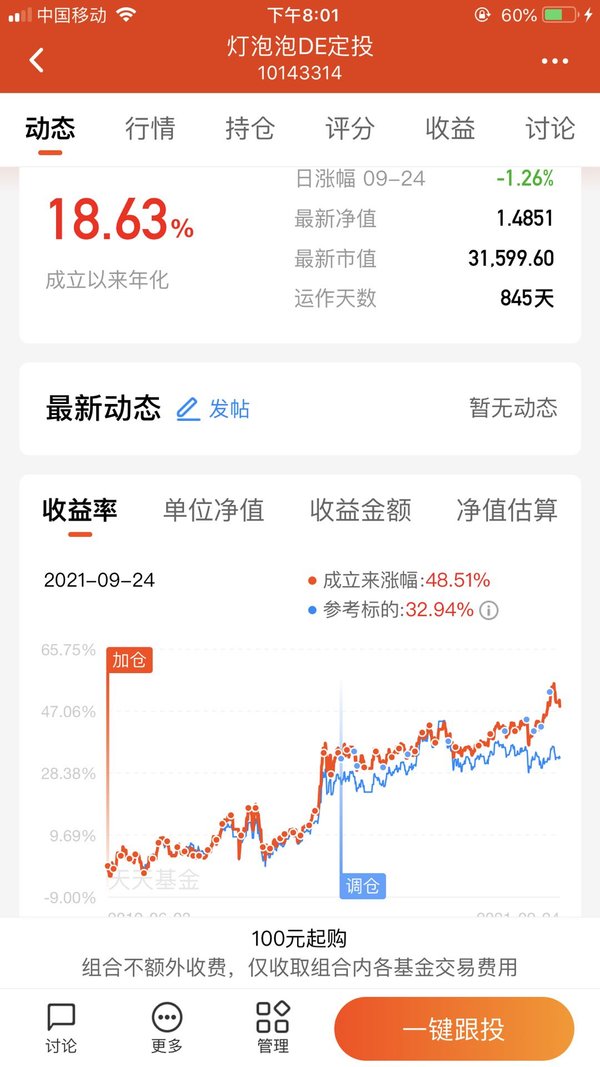The image size is (600, 1067).
Task: Select the 收益率 chart tab
Action: (x=80, y=510)
